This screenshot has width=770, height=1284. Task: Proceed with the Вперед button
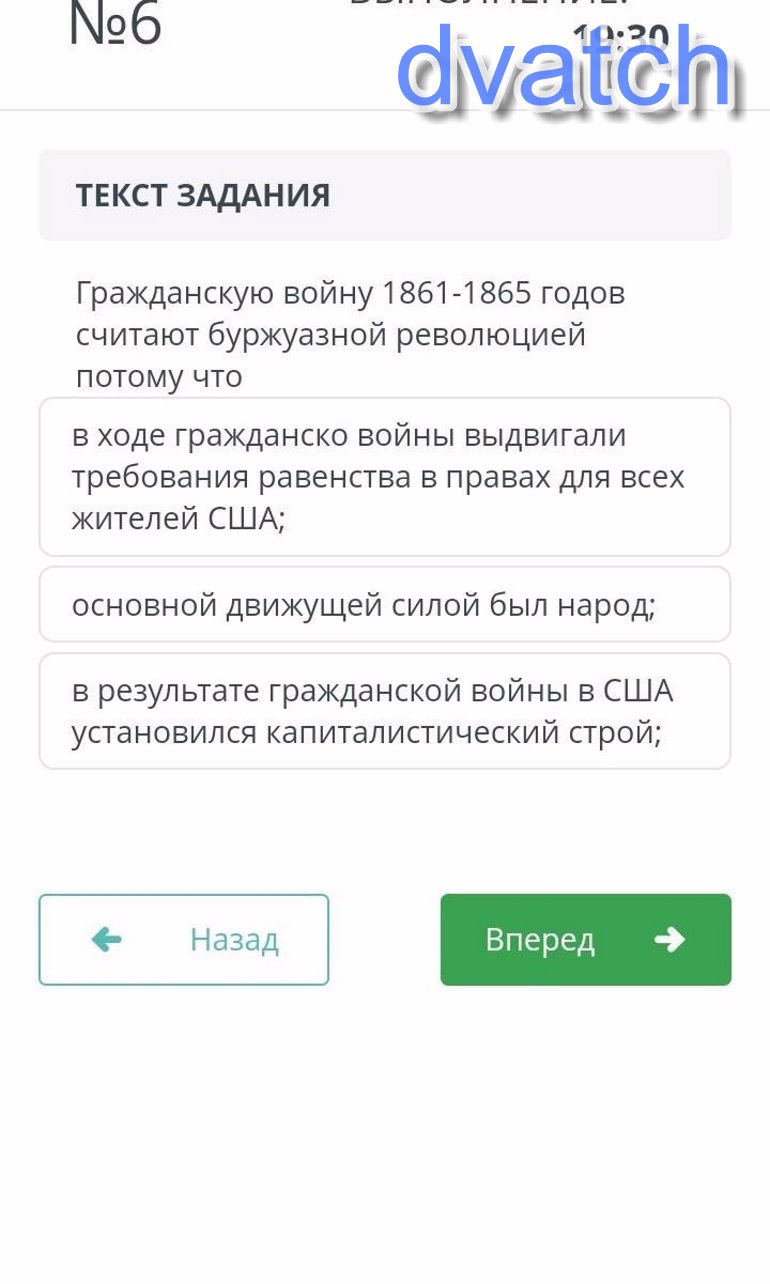[585, 940]
